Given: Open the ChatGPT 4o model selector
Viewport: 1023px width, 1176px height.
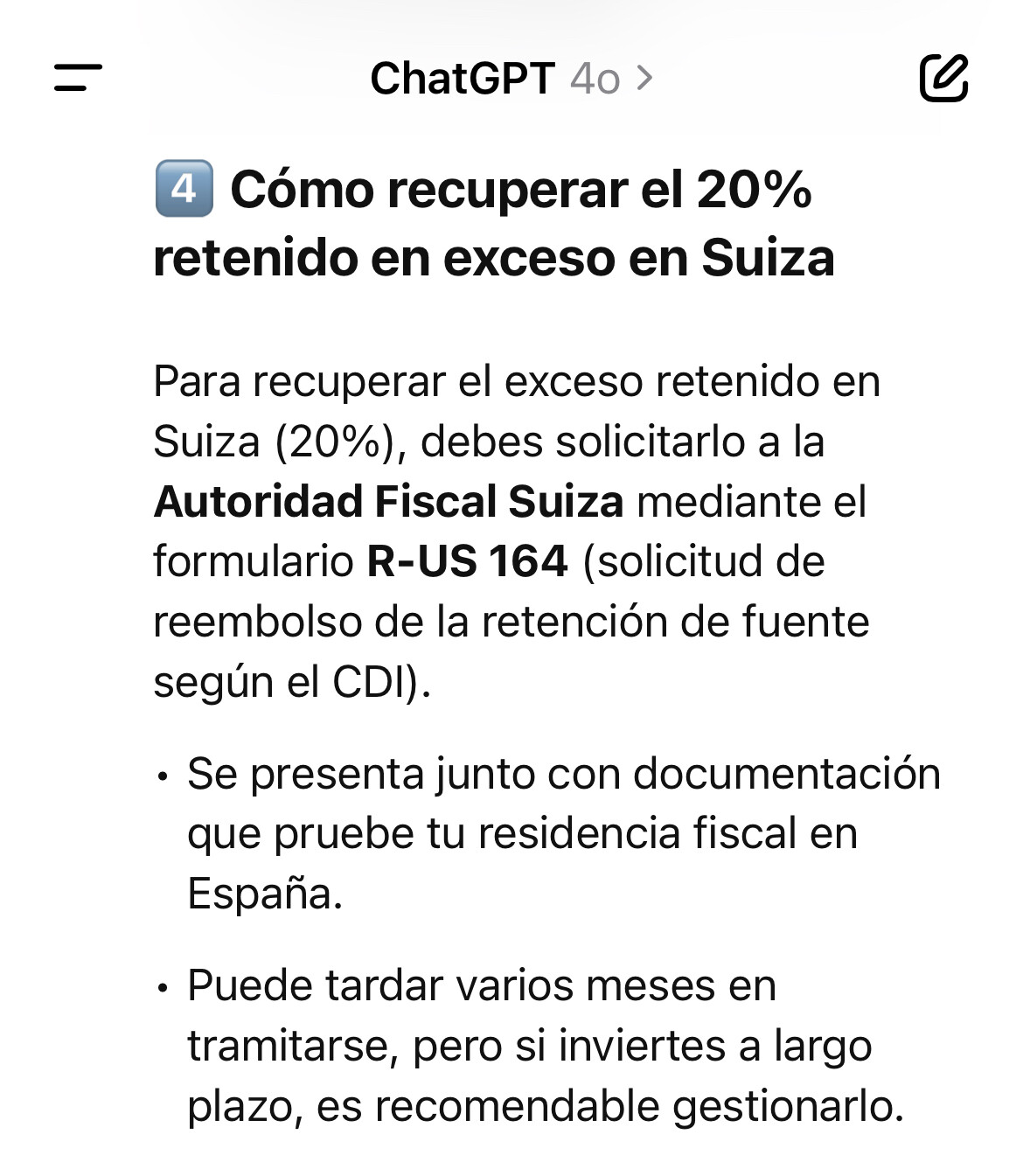Looking at the screenshot, I should coord(511,79).
